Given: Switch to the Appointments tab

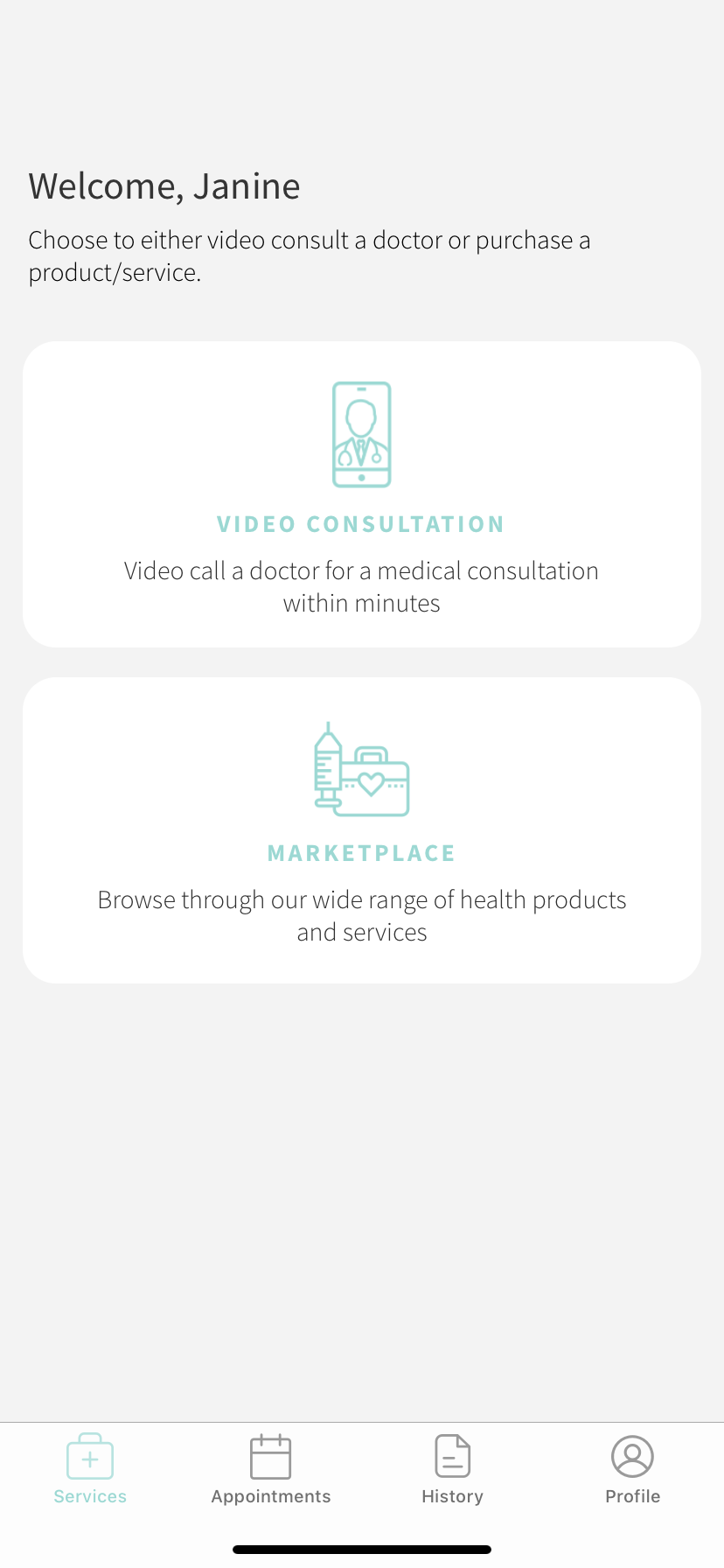Looking at the screenshot, I should (271, 1470).
